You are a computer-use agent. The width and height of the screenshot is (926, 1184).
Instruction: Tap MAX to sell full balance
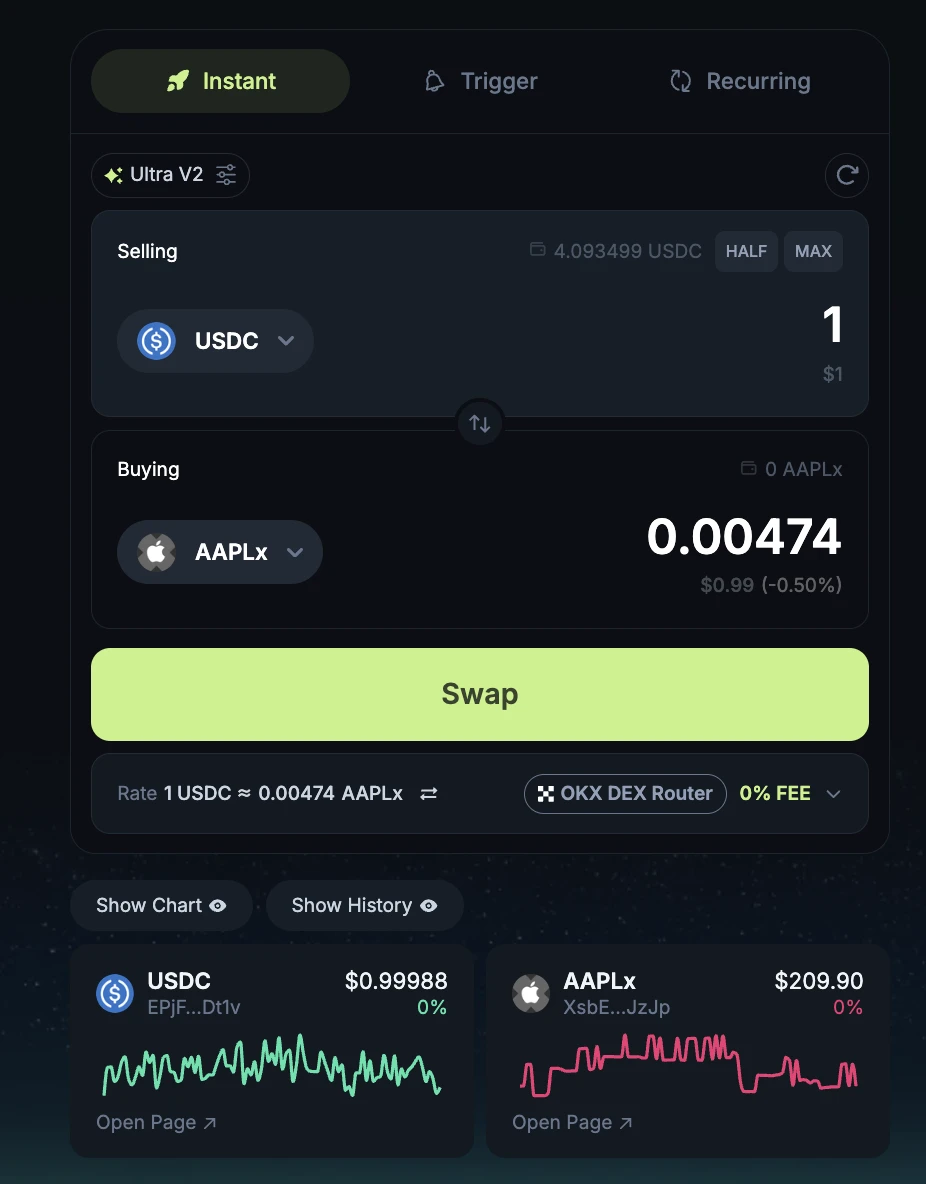813,251
